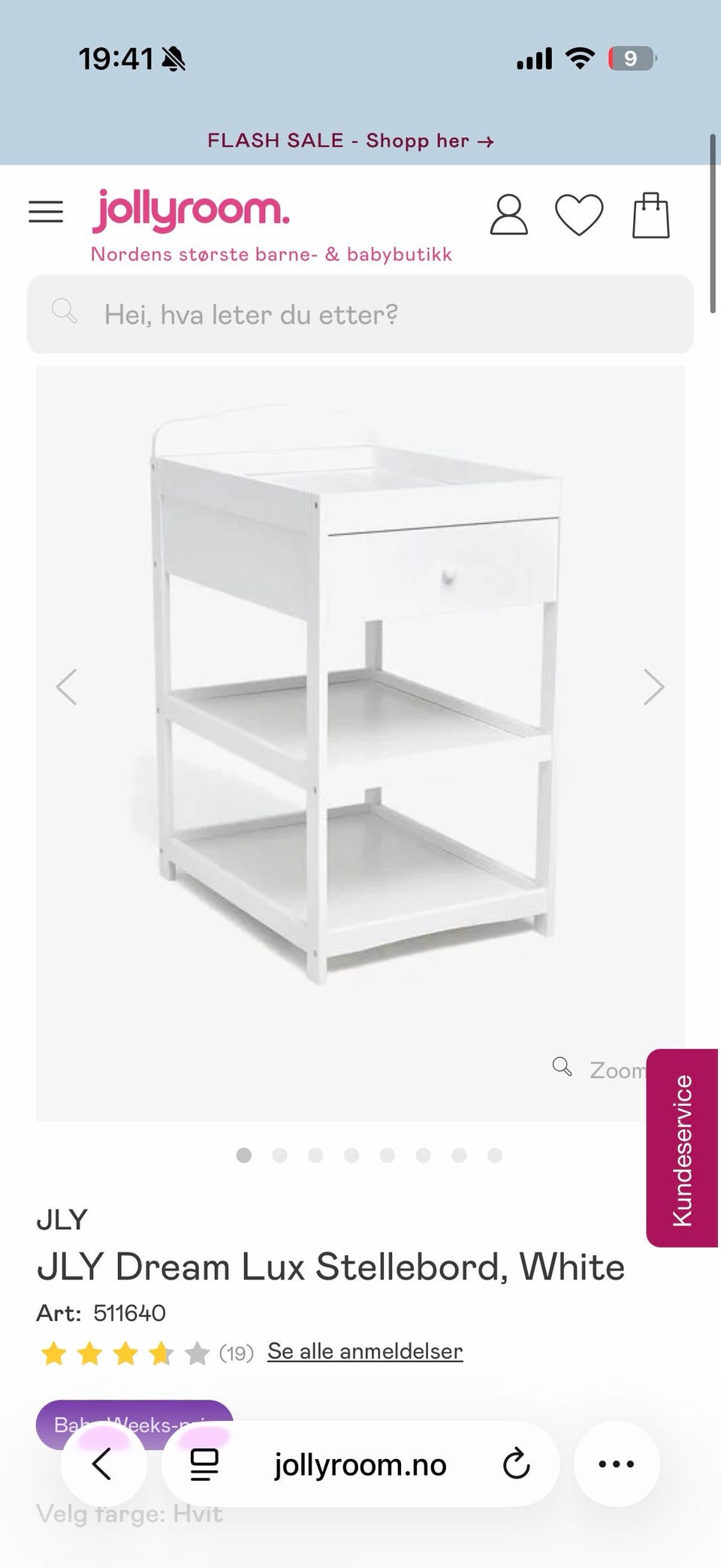The height and width of the screenshot is (1568, 721).
Task: Zoom into the product image
Action: (599, 1069)
